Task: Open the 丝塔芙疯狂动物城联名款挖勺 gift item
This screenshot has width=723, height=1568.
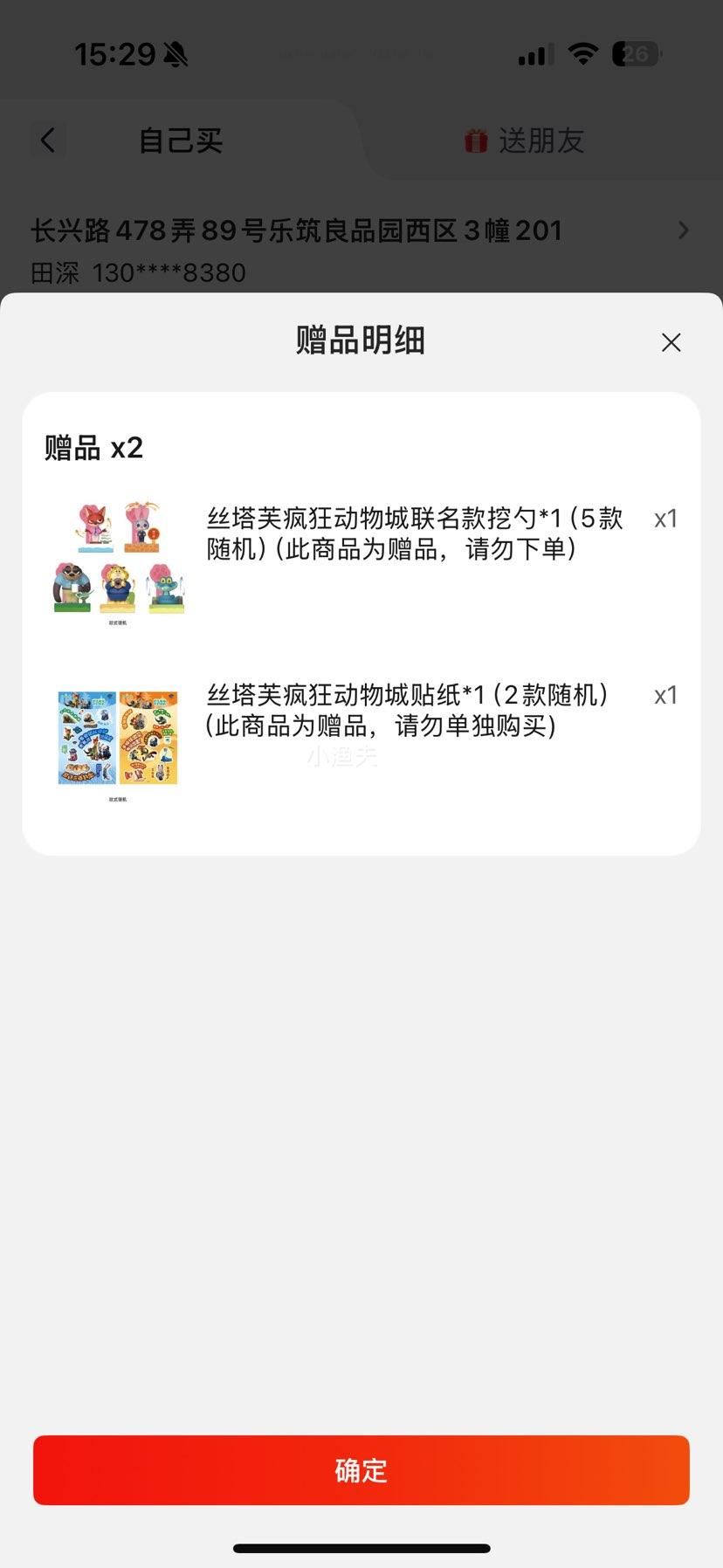Action: point(414,533)
